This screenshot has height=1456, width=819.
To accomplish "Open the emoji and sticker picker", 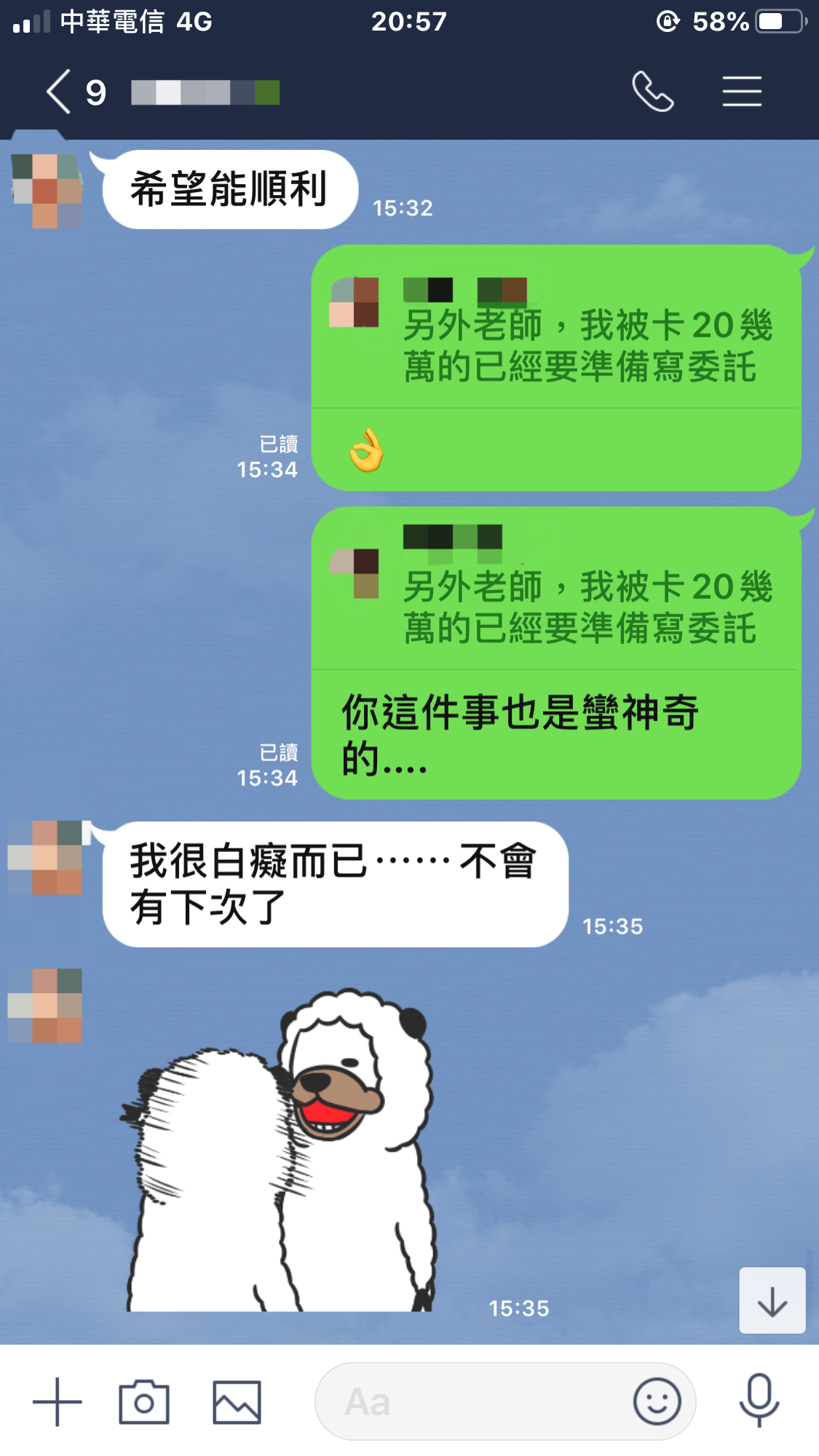I will (657, 1401).
